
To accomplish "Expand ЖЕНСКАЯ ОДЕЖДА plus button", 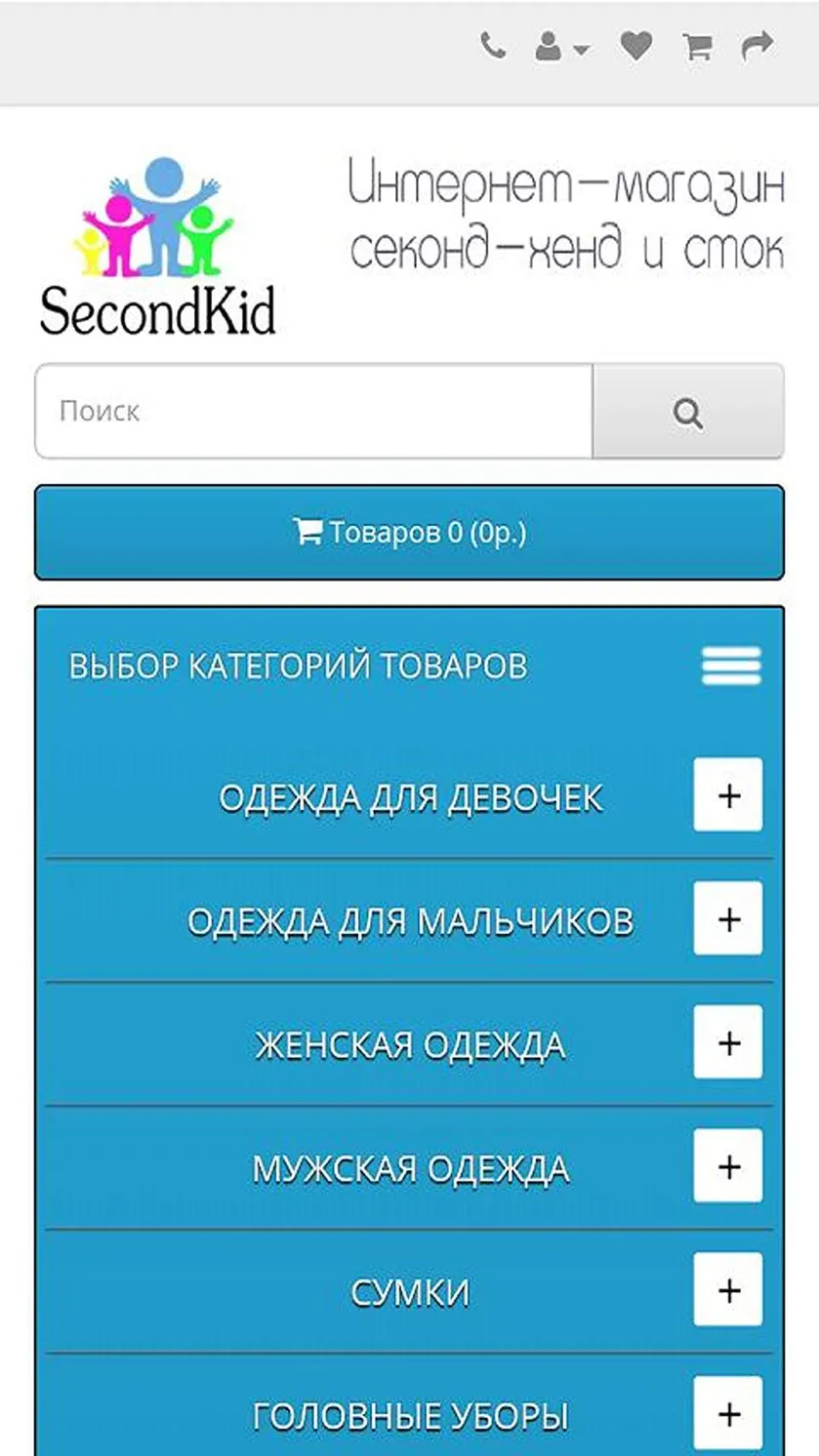I will pyautogui.click(x=728, y=1042).
